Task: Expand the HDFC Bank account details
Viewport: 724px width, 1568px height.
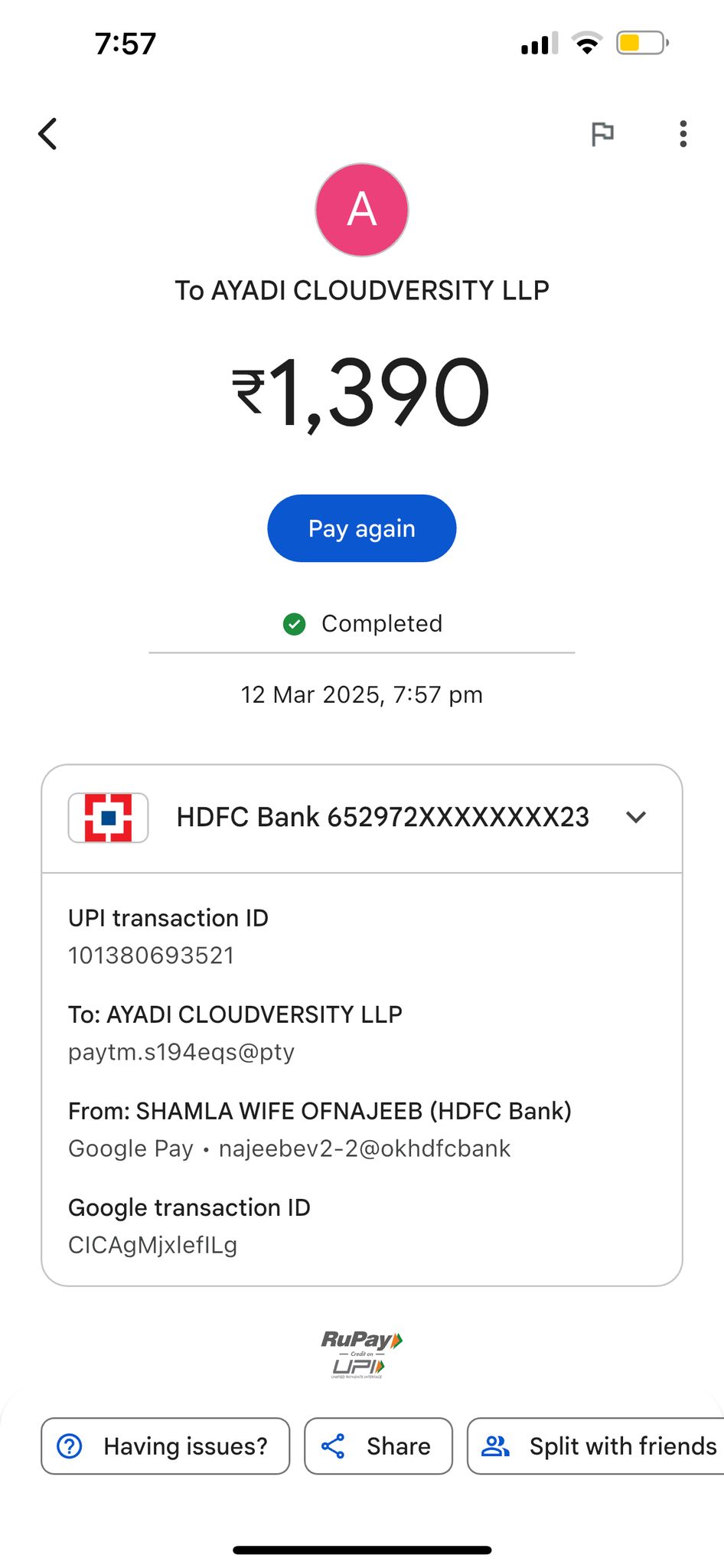Action: click(x=636, y=817)
